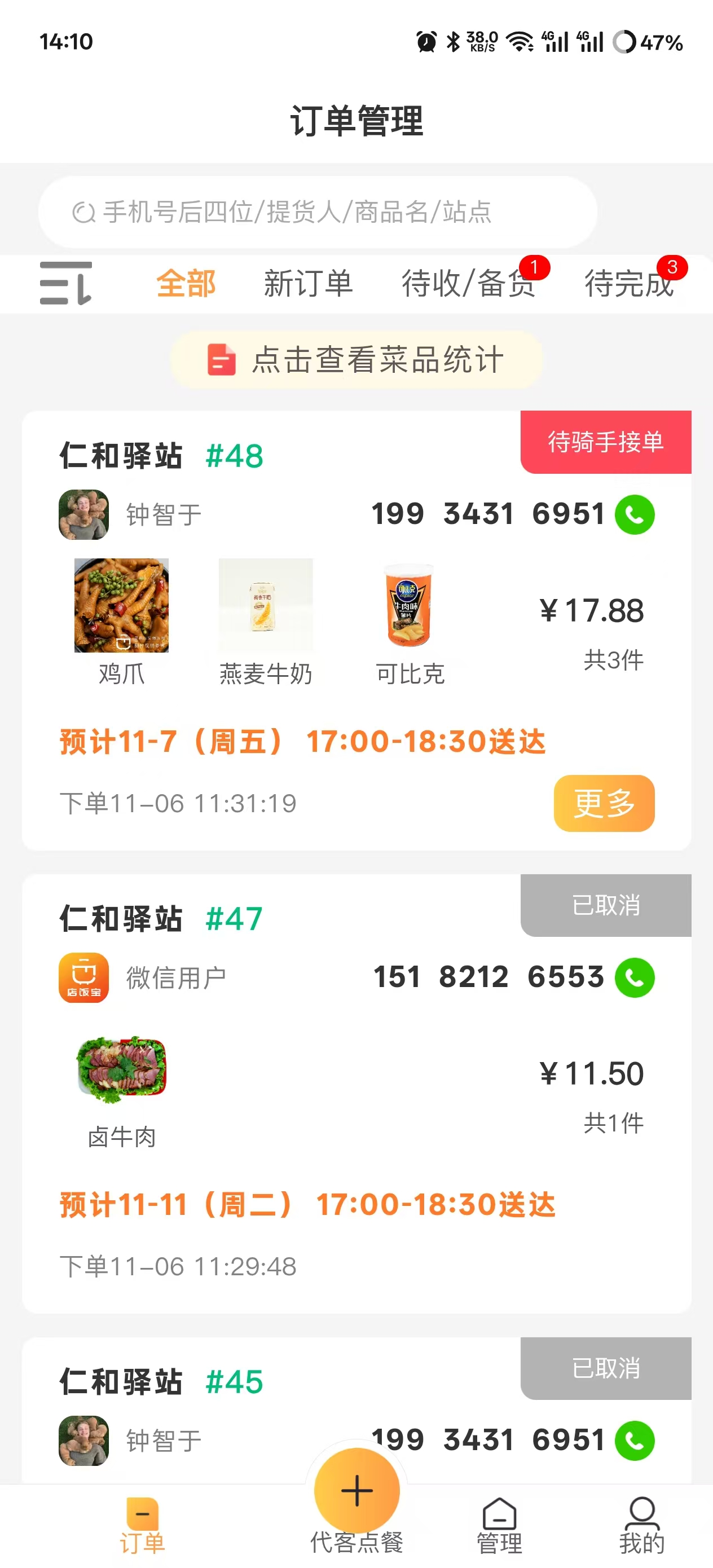This screenshot has height=1568, width=713.
Task: Open the sort and filter menu icon
Action: pyautogui.click(x=66, y=283)
